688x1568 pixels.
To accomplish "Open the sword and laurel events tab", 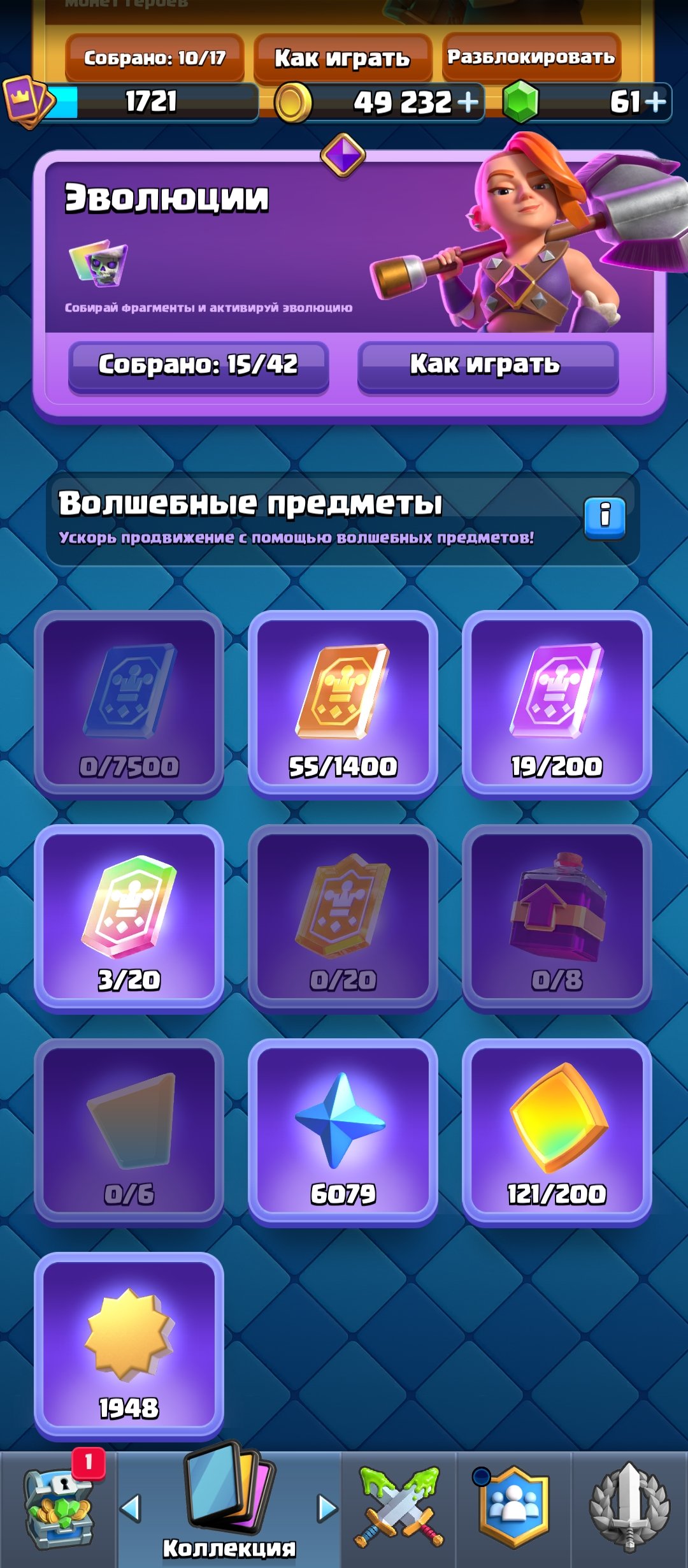I will (629, 1509).
